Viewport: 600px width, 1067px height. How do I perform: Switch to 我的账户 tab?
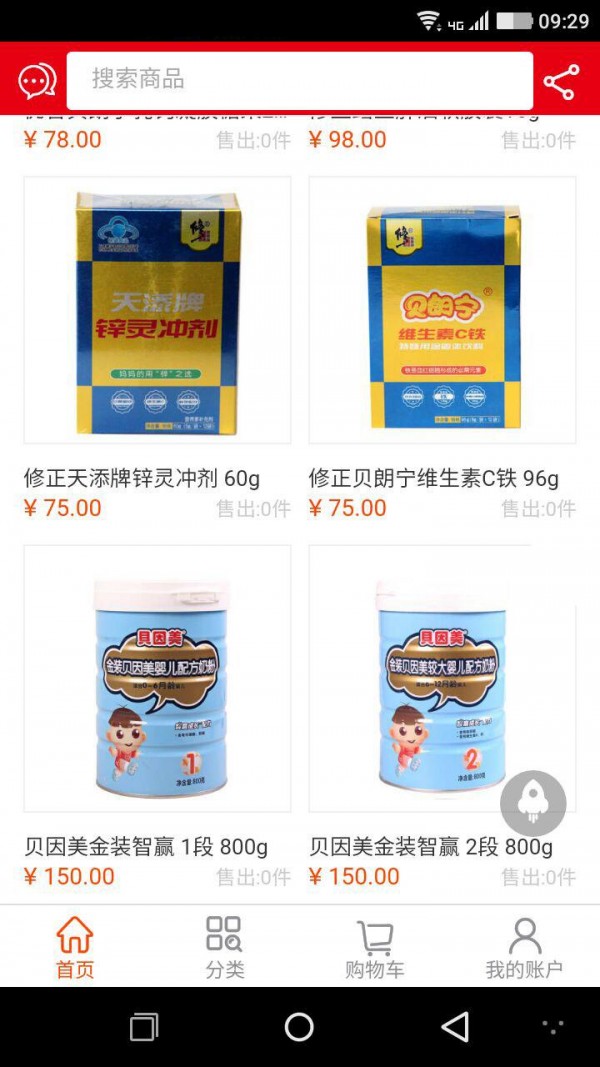[x=524, y=947]
